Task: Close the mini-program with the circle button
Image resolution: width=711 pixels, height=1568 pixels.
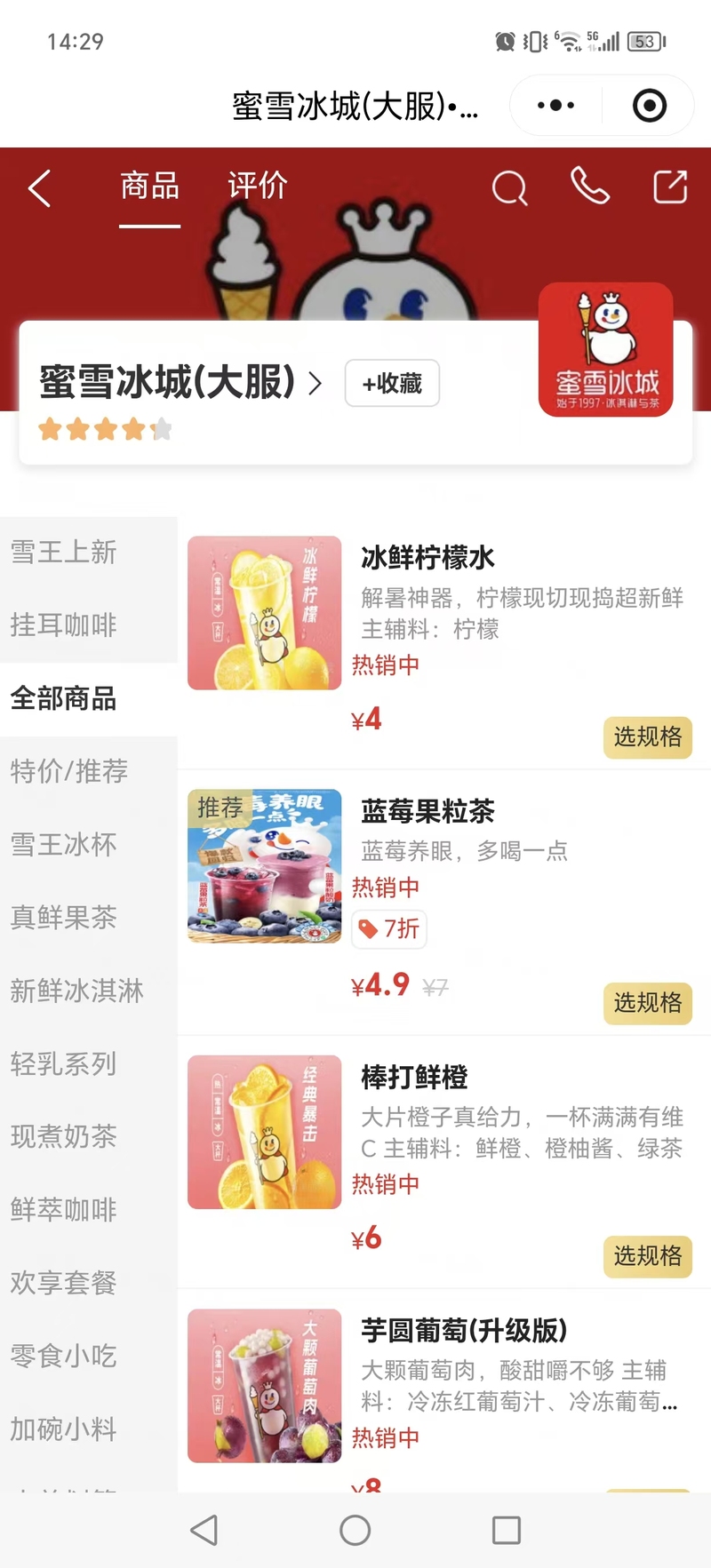Action: (x=649, y=106)
